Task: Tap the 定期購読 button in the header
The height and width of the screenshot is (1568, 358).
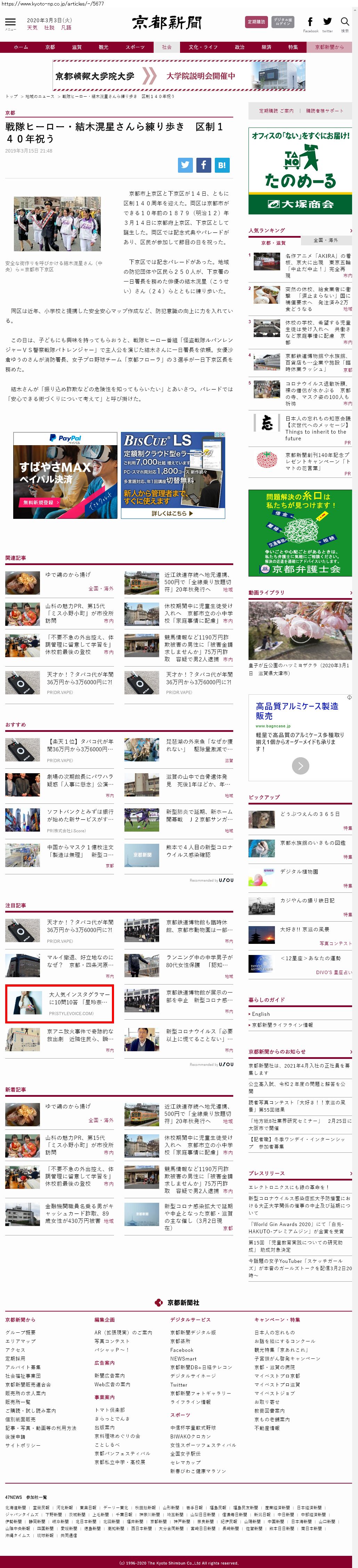Action: tap(256, 22)
